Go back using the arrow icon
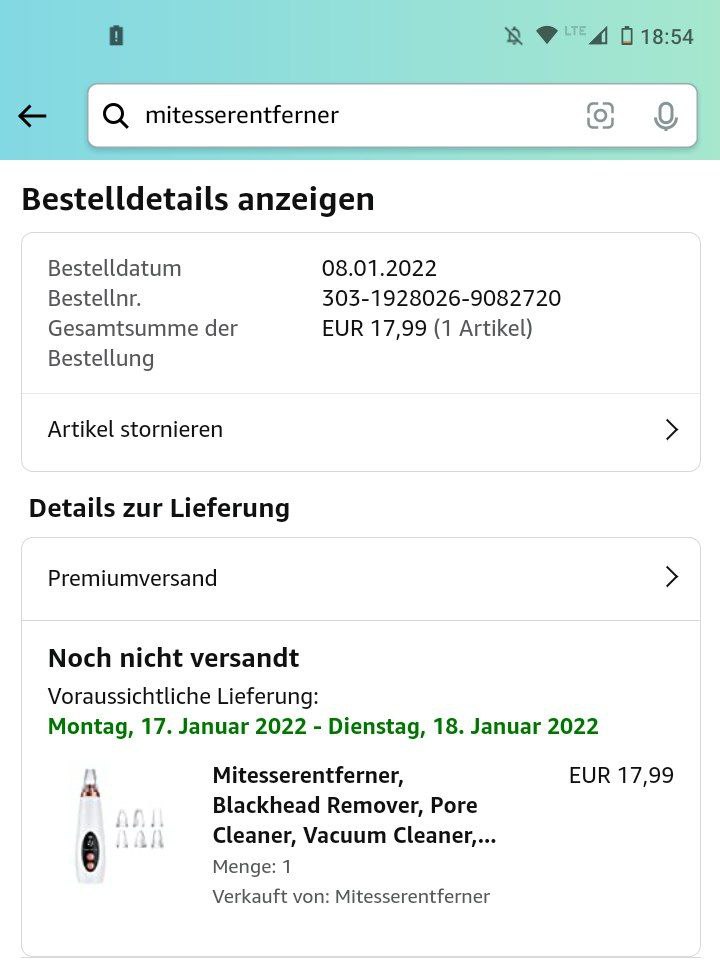 pos(33,116)
